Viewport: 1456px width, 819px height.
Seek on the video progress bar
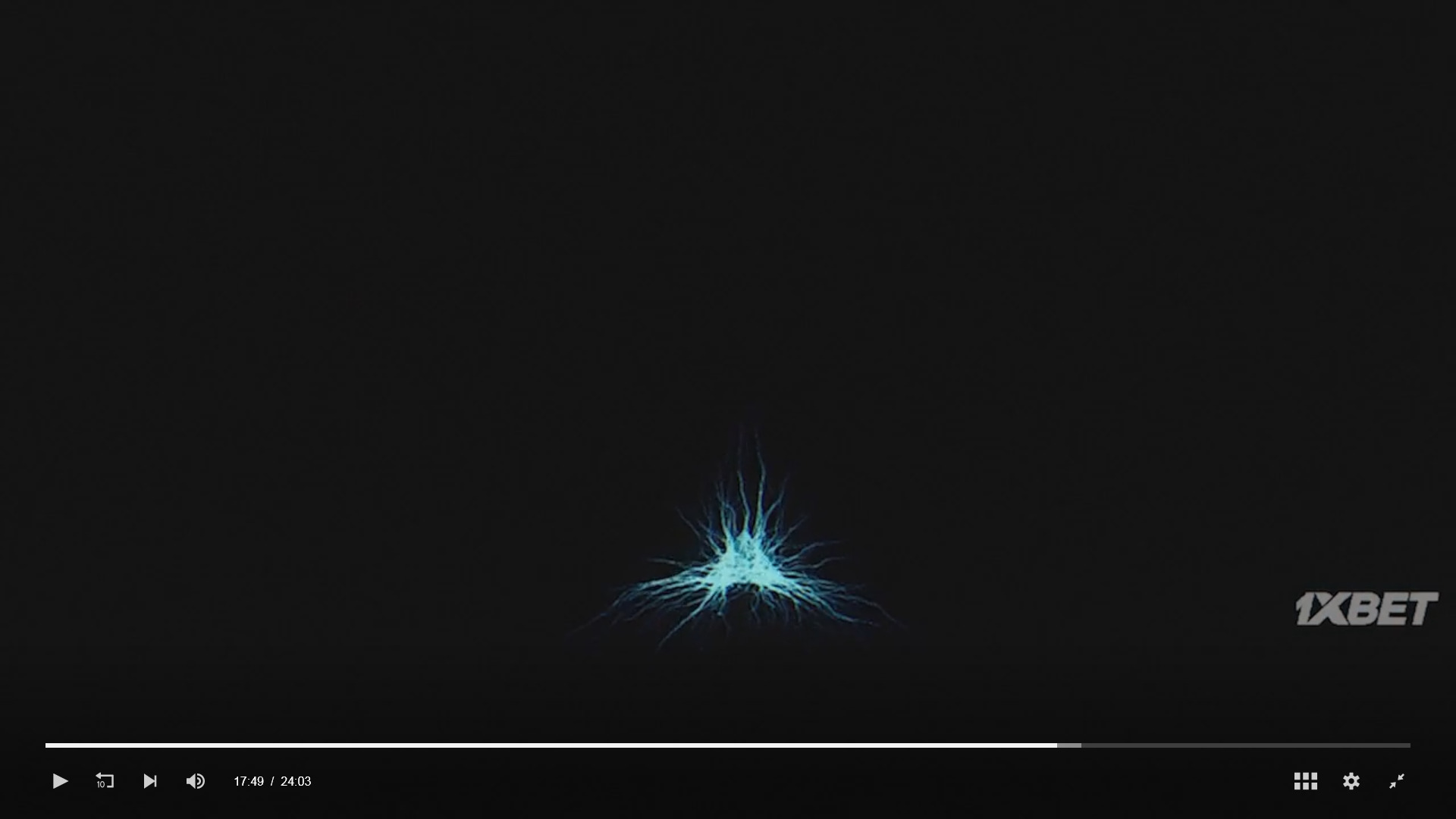pos(728,745)
